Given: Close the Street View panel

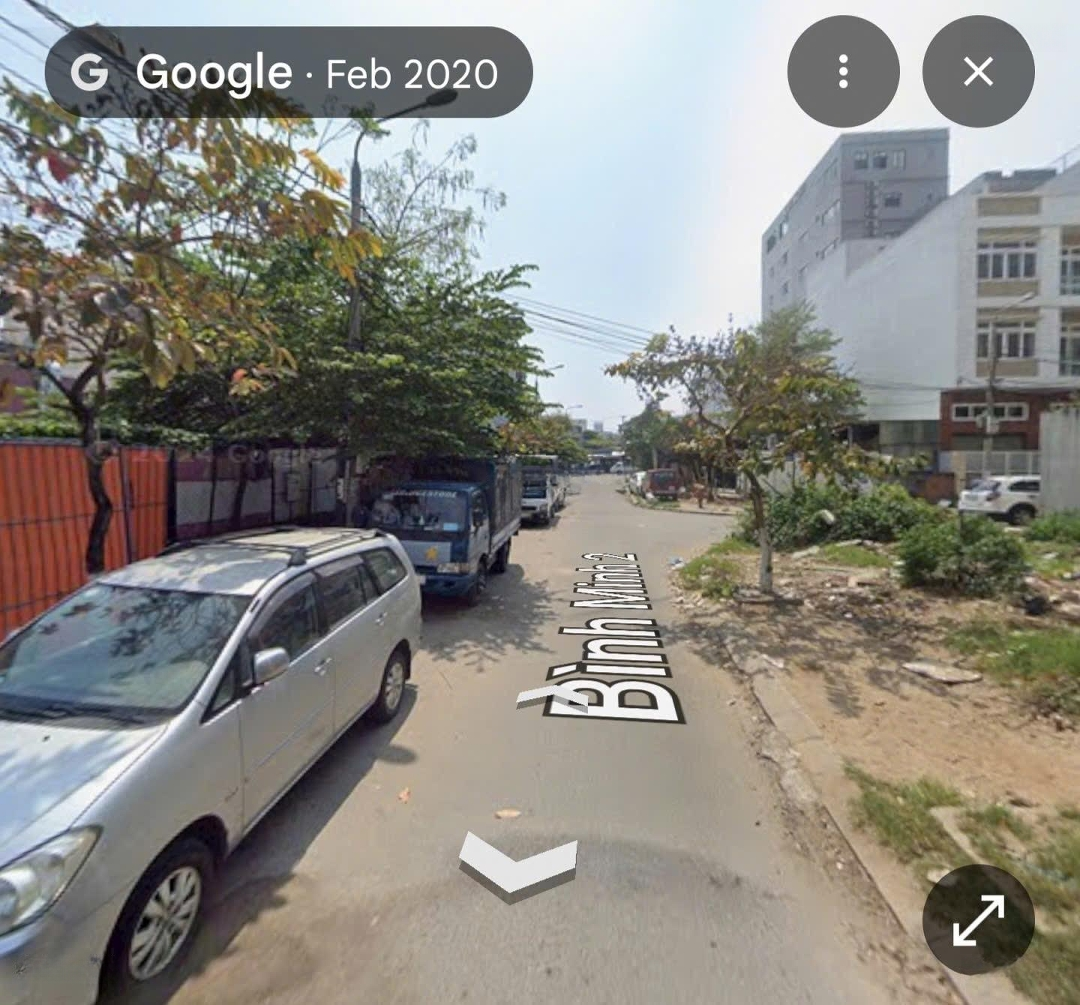Looking at the screenshot, I should [x=978, y=71].
